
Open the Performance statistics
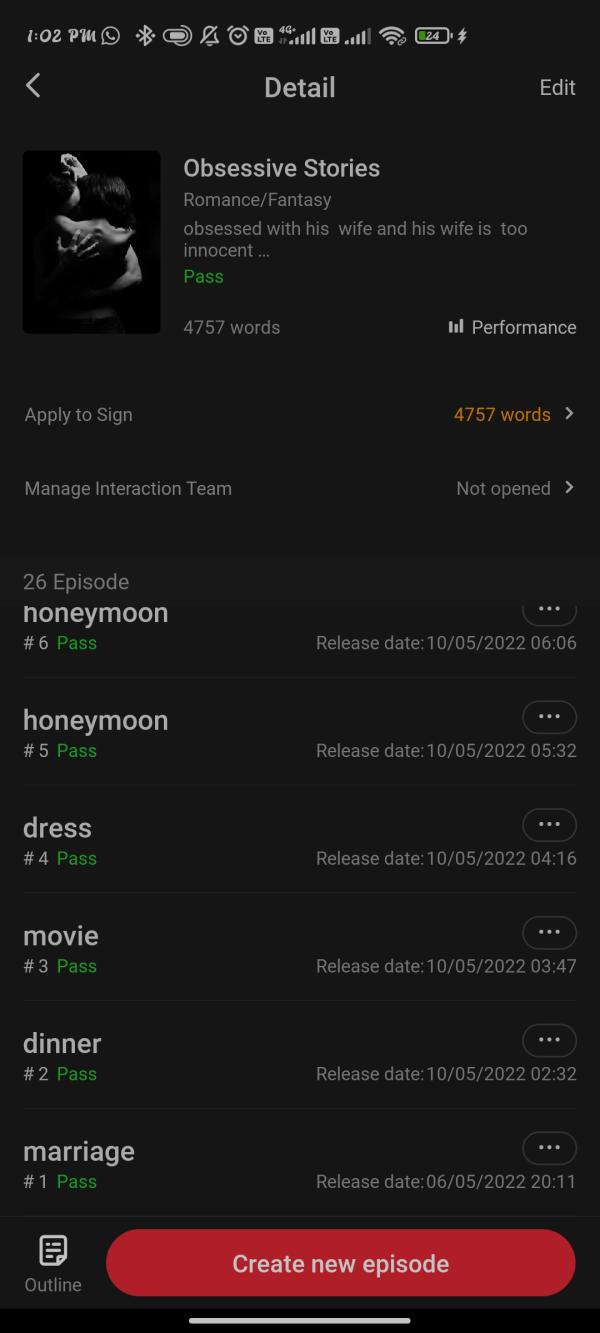(x=512, y=327)
